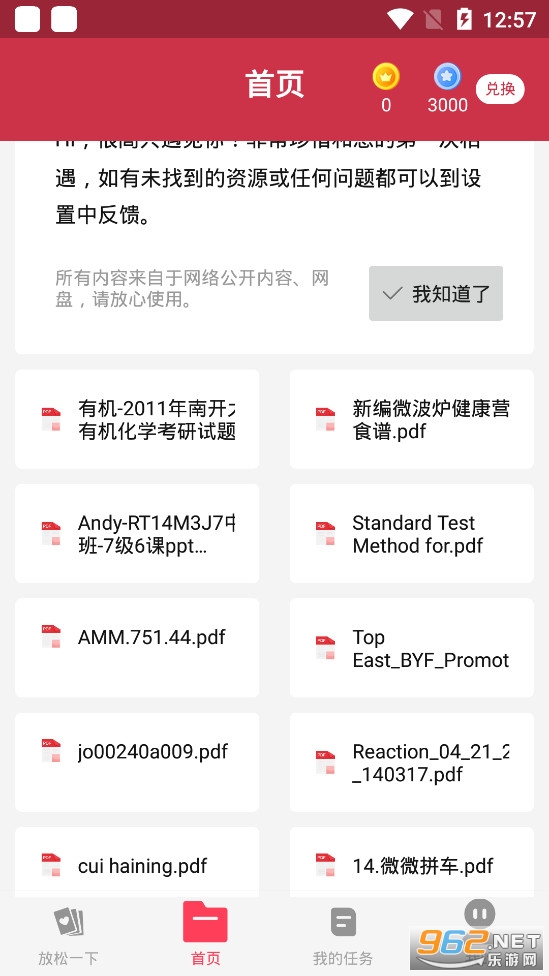Go to the 我的任务 tab

click(x=343, y=936)
